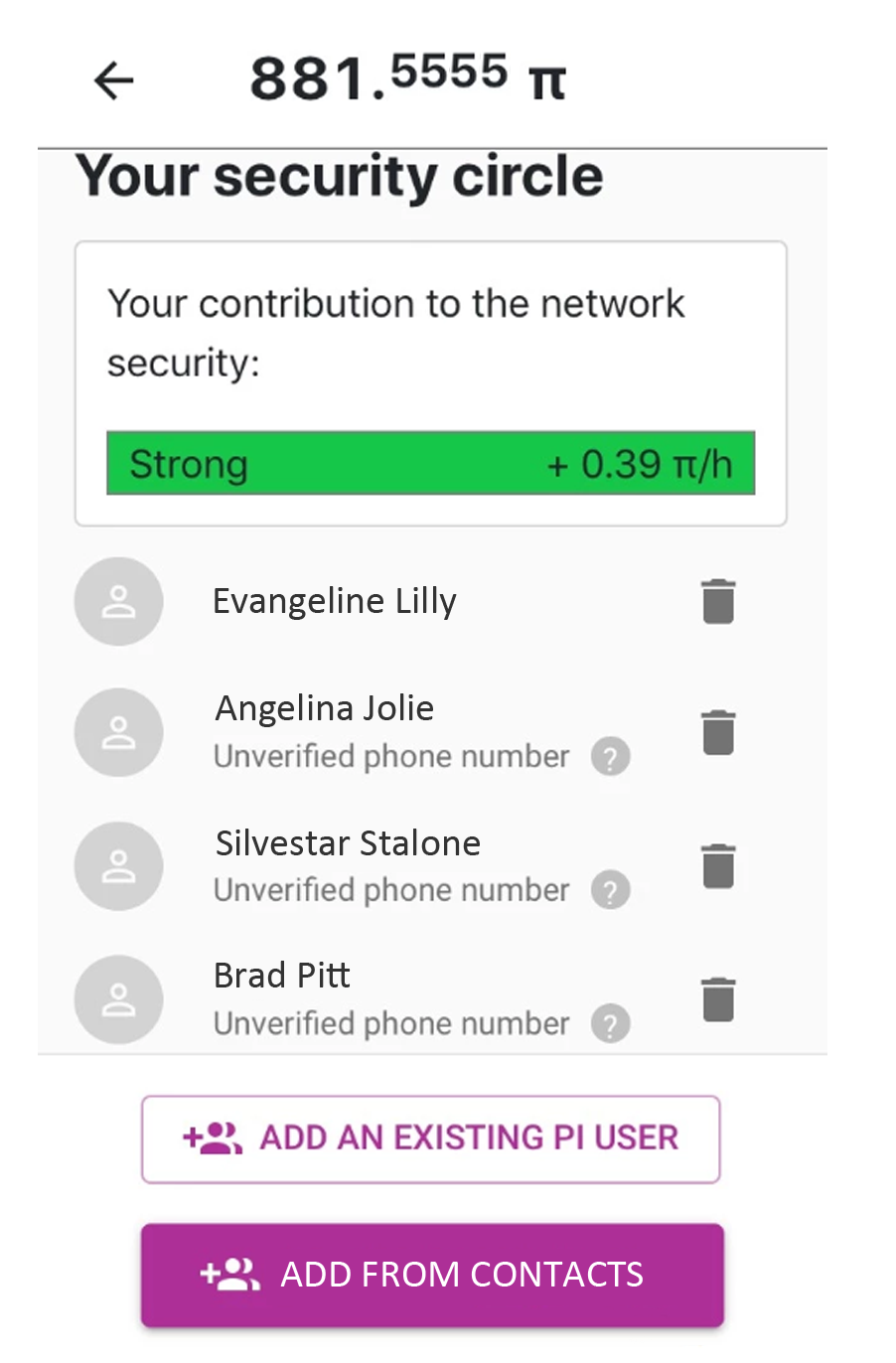The width and height of the screenshot is (896, 1363).
Task: Remove Angelina Jolie via trash icon
Action: pyautogui.click(x=717, y=731)
